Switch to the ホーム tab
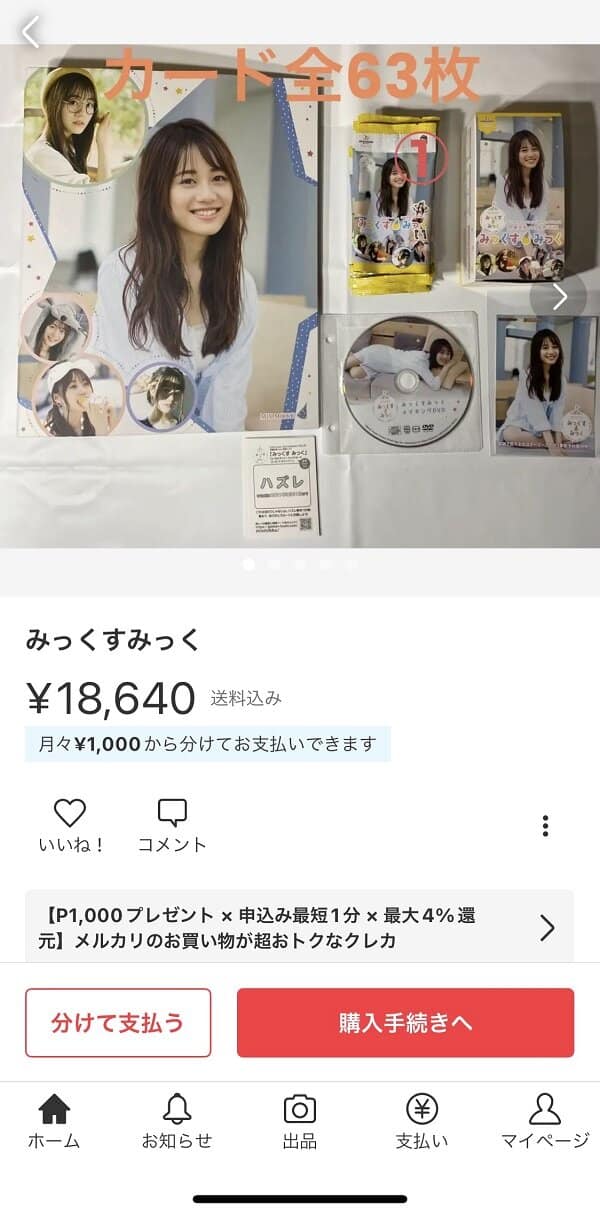The width and height of the screenshot is (600, 1216). point(54,1121)
